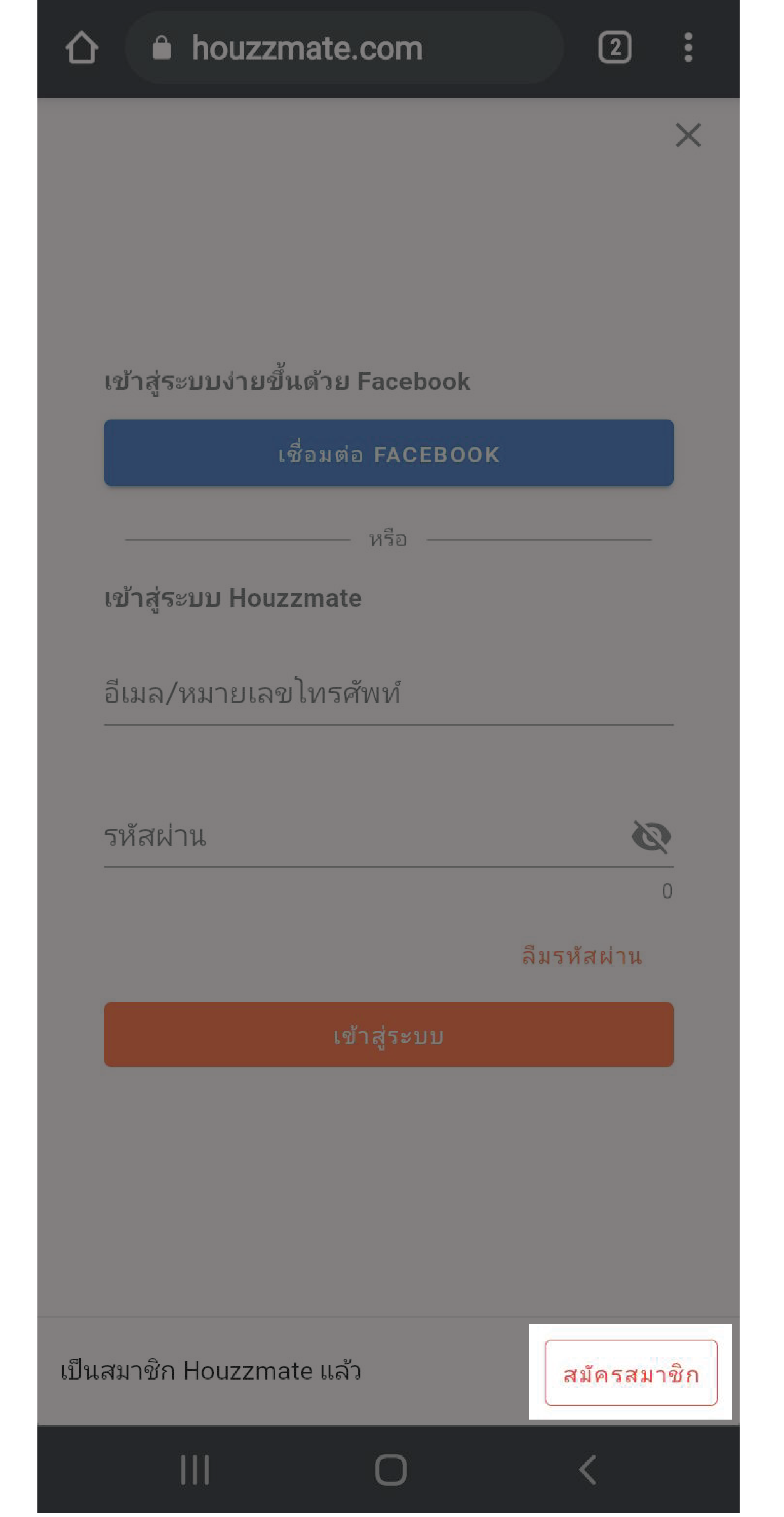
Task: Tap สมัครสมาชิก to register
Action: (630, 1373)
